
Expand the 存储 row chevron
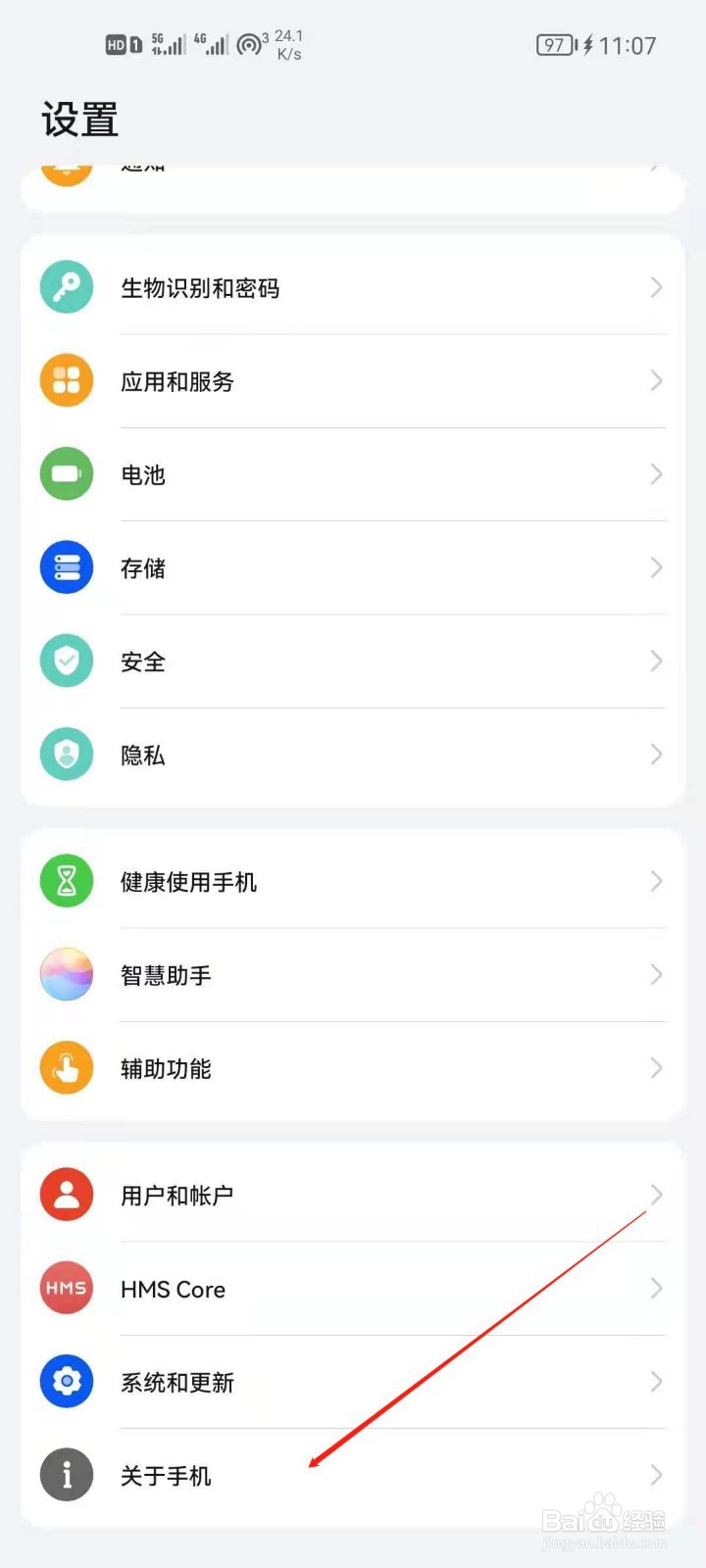[x=656, y=566]
